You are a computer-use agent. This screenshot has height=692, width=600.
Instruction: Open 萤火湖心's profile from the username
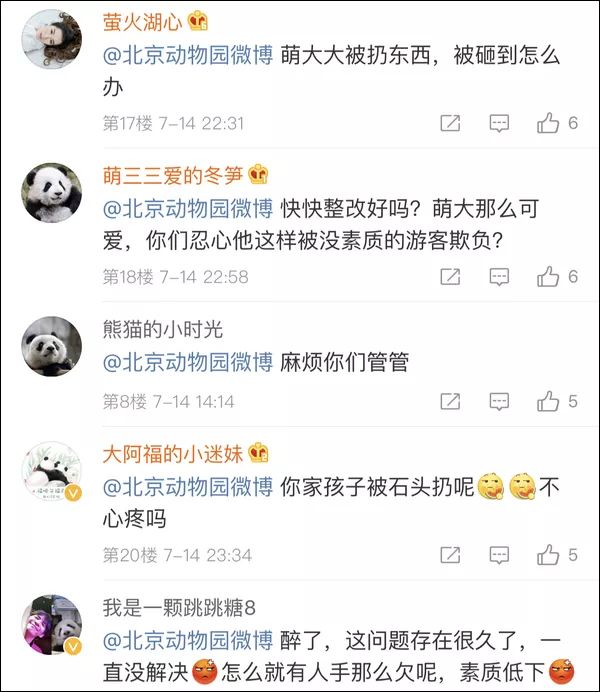click(143, 22)
